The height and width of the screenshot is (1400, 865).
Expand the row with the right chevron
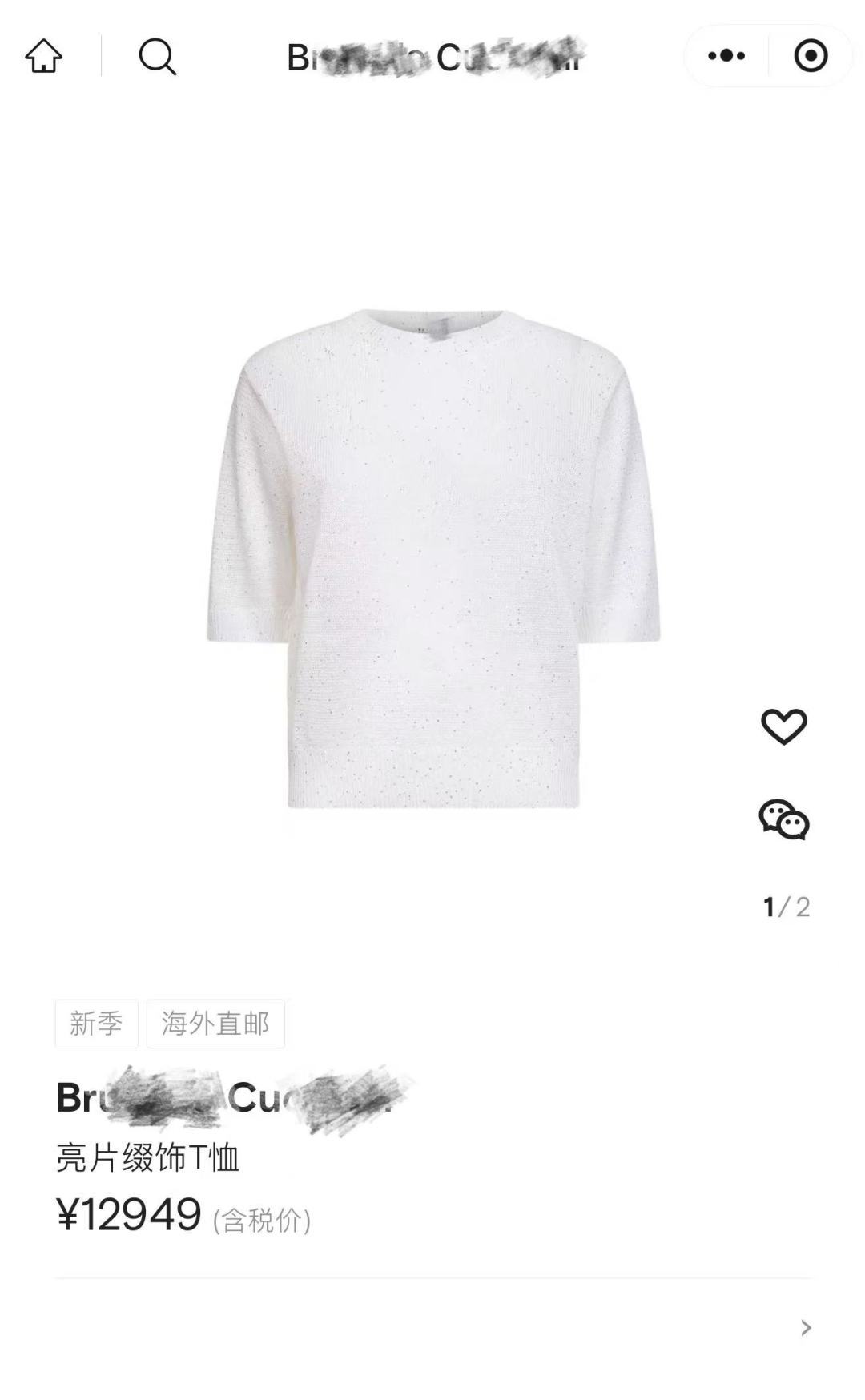806,1328
